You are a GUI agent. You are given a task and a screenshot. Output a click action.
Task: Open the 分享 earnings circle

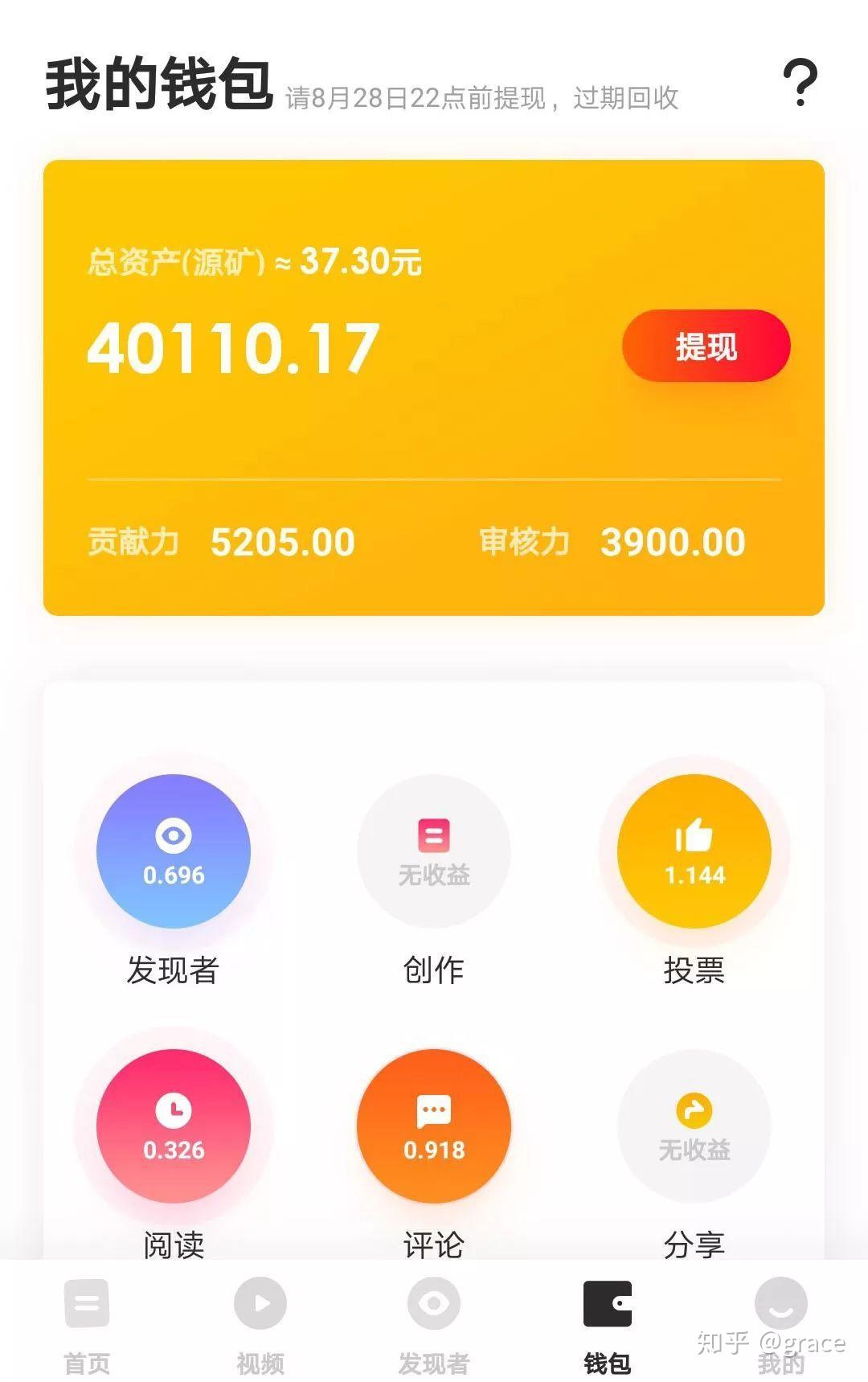pyautogui.click(x=694, y=1126)
